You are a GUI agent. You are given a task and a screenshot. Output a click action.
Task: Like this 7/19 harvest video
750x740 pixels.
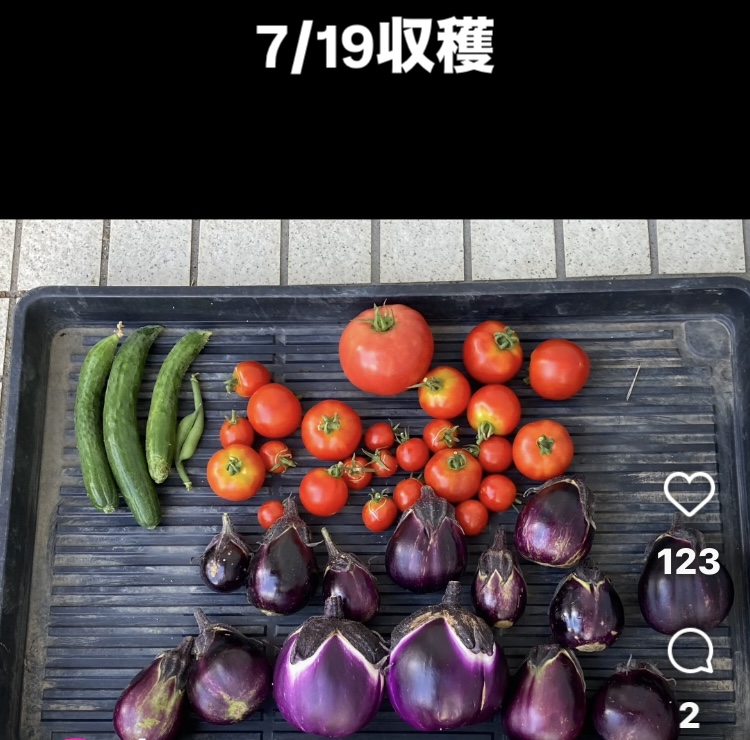(x=689, y=493)
